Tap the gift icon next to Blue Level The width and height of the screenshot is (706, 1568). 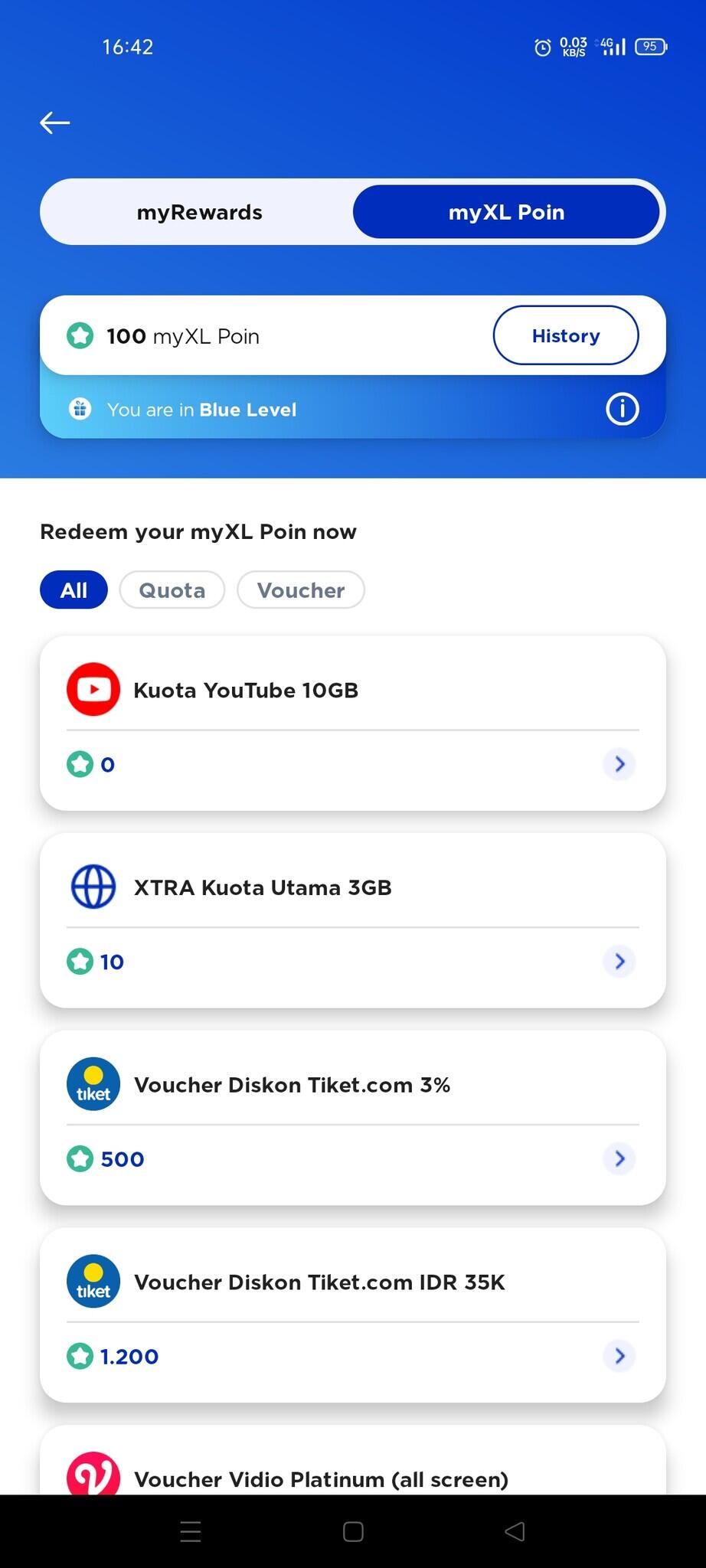tap(80, 409)
